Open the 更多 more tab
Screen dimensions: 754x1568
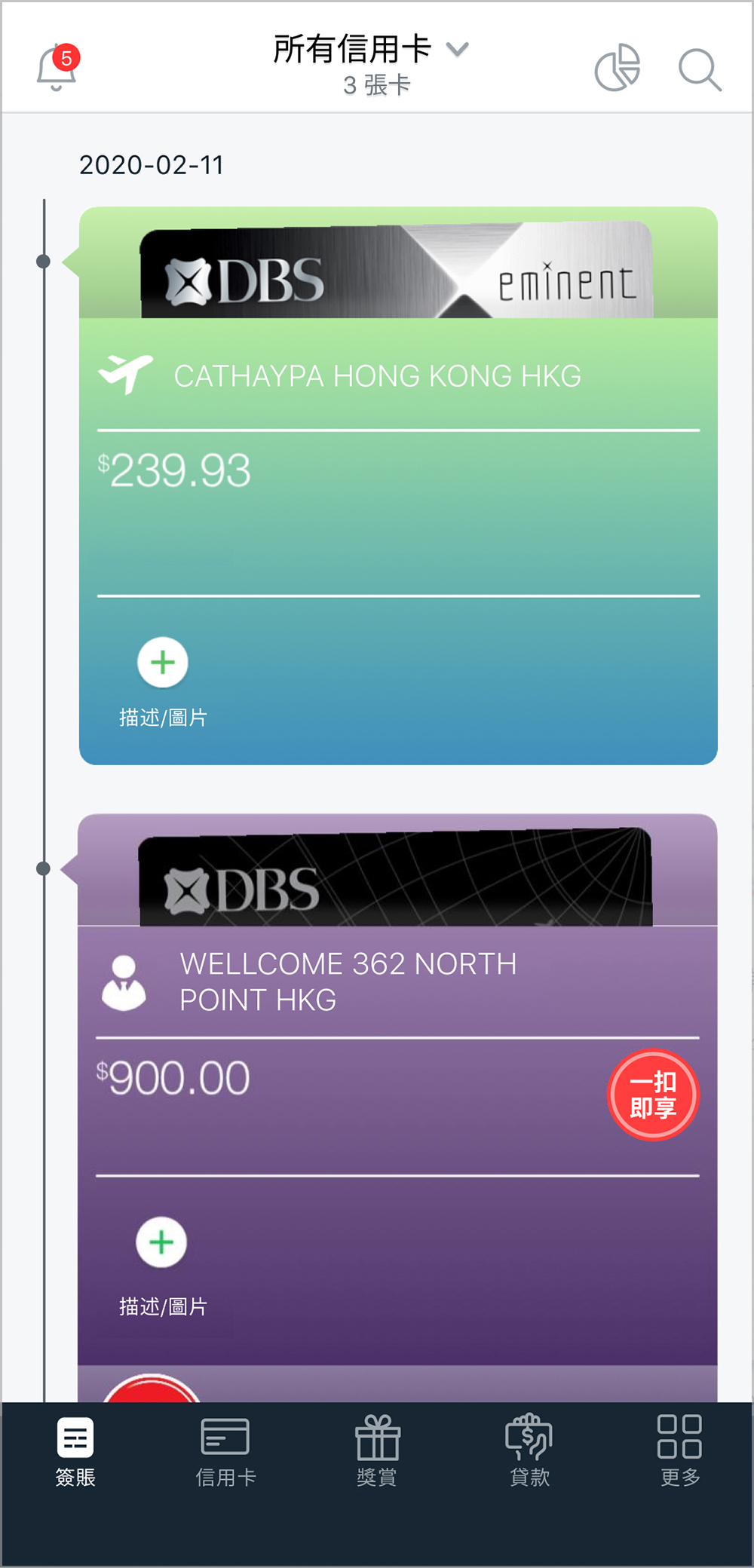(x=679, y=1452)
